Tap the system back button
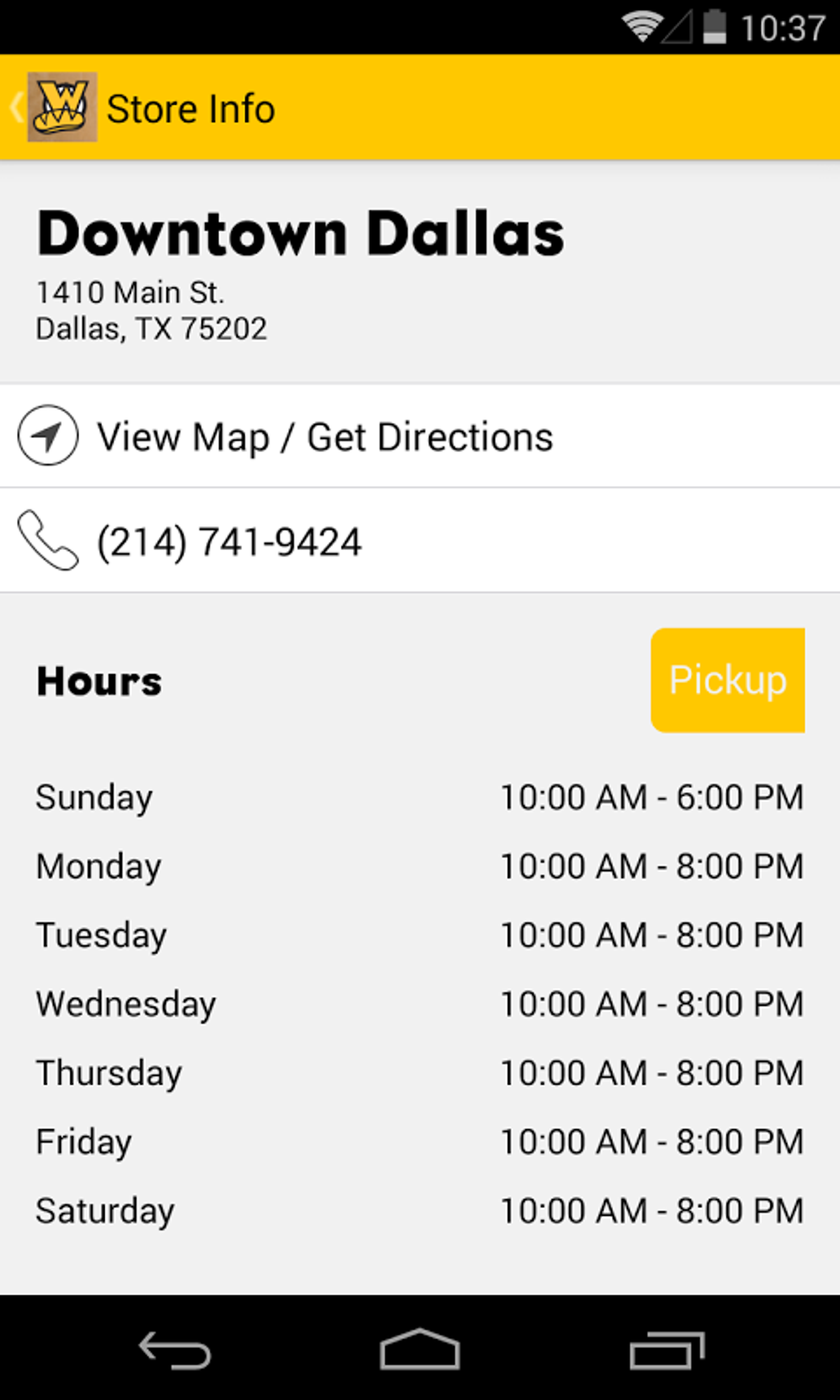The image size is (840, 1400). [175, 1351]
